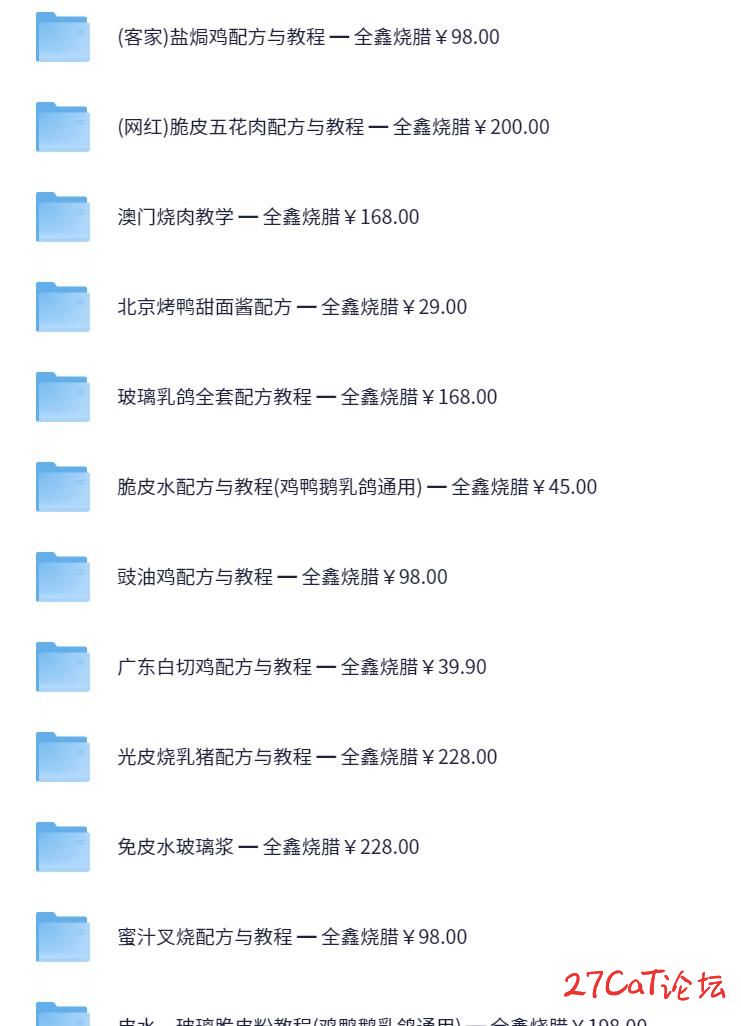
Task: Open the 豉油鸡配方与教程 folder icon
Action: [x=63, y=577]
